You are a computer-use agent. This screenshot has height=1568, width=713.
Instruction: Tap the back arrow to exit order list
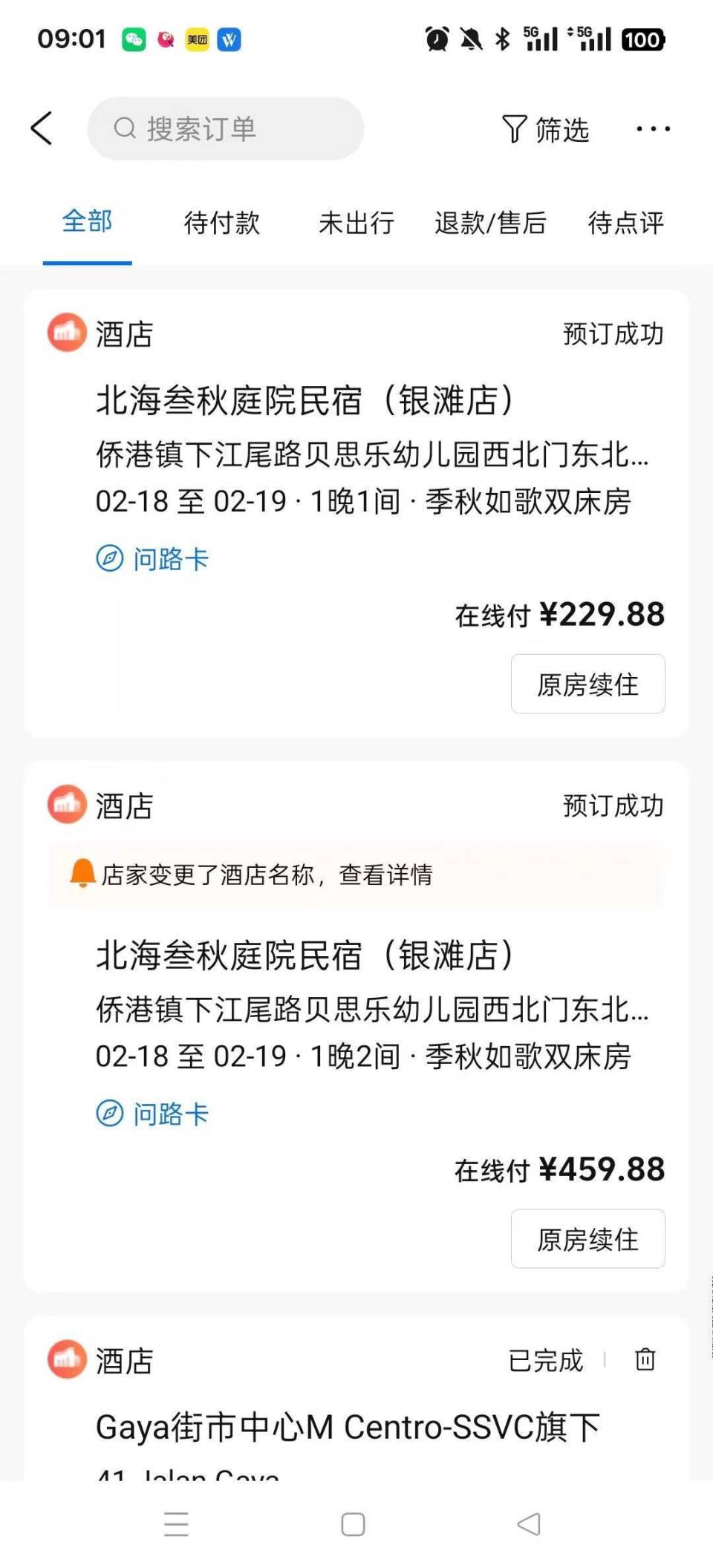click(41, 128)
